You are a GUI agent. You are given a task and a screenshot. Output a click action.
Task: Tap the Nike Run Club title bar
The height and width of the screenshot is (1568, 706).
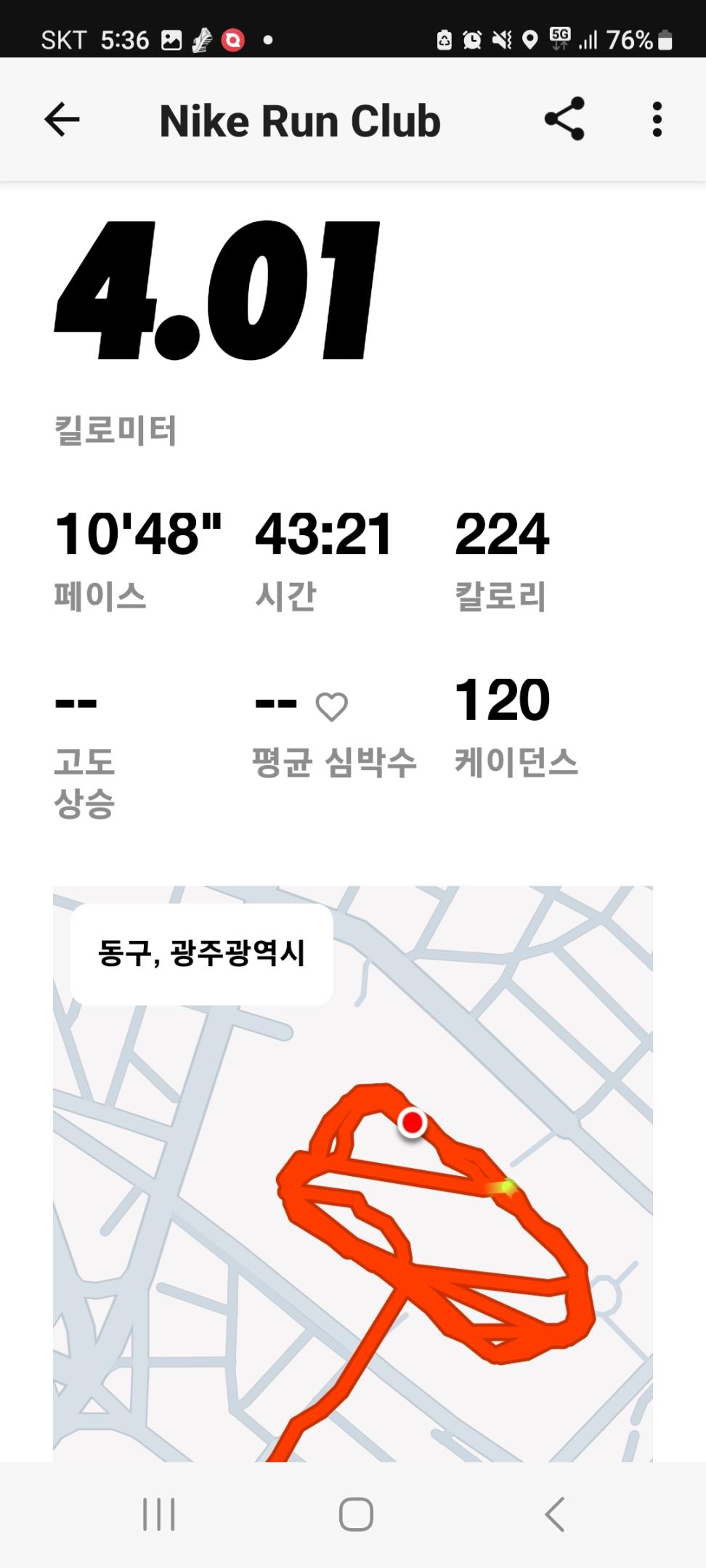299,120
